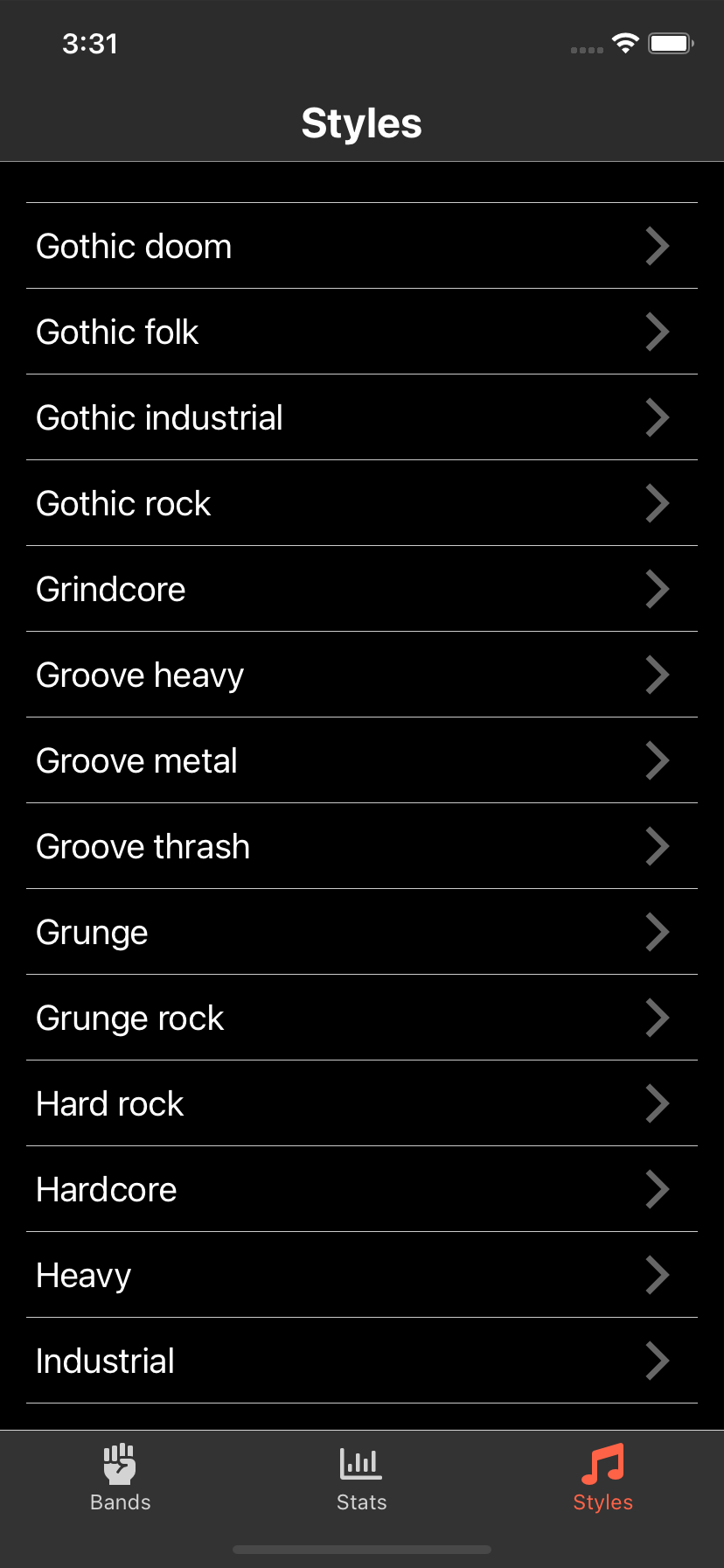Viewport: 724px width, 1568px height.
Task: Open the Gothic doom style
Action: tap(362, 246)
